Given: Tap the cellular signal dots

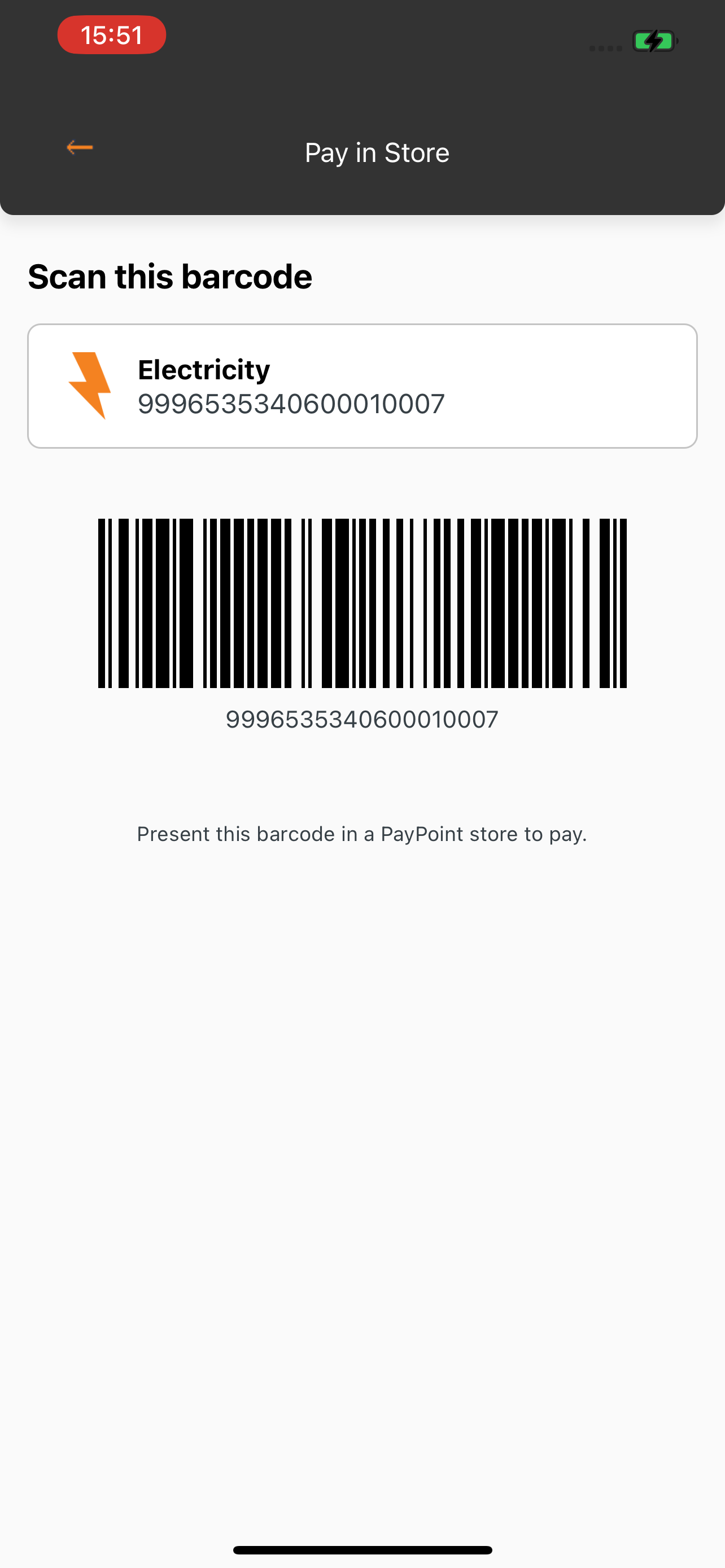Looking at the screenshot, I should [x=606, y=47].
